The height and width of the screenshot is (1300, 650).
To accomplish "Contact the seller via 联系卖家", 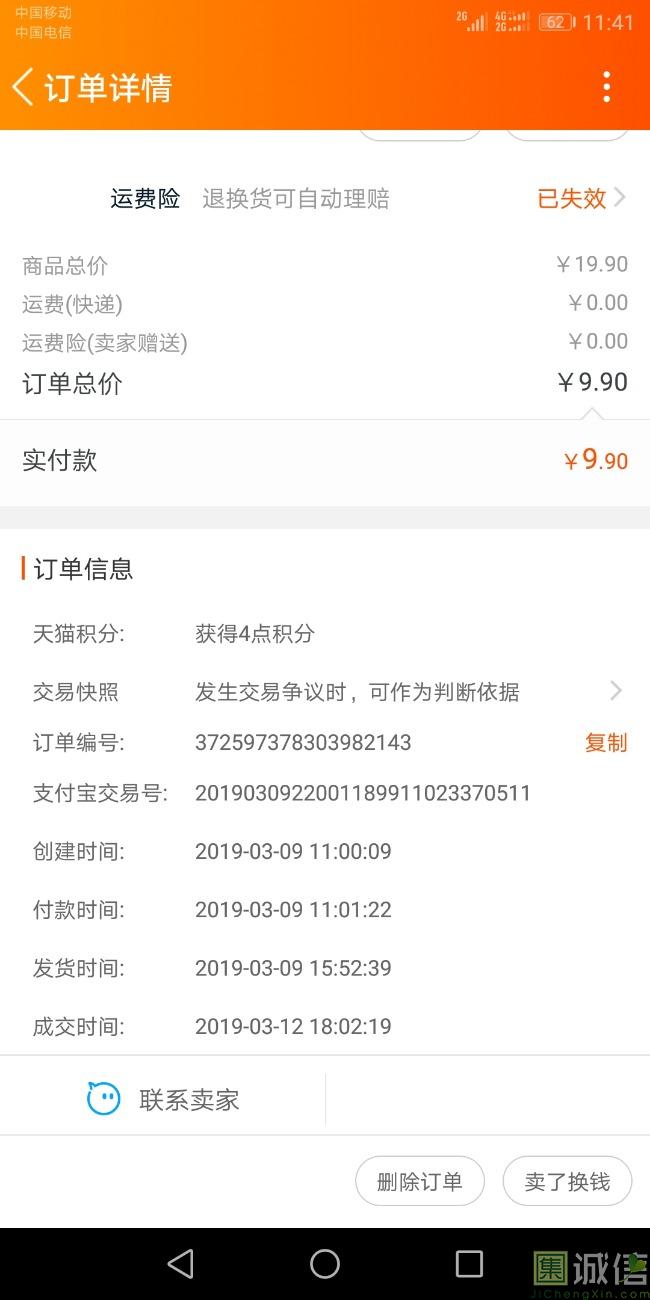I will [x=163, y=1100].
